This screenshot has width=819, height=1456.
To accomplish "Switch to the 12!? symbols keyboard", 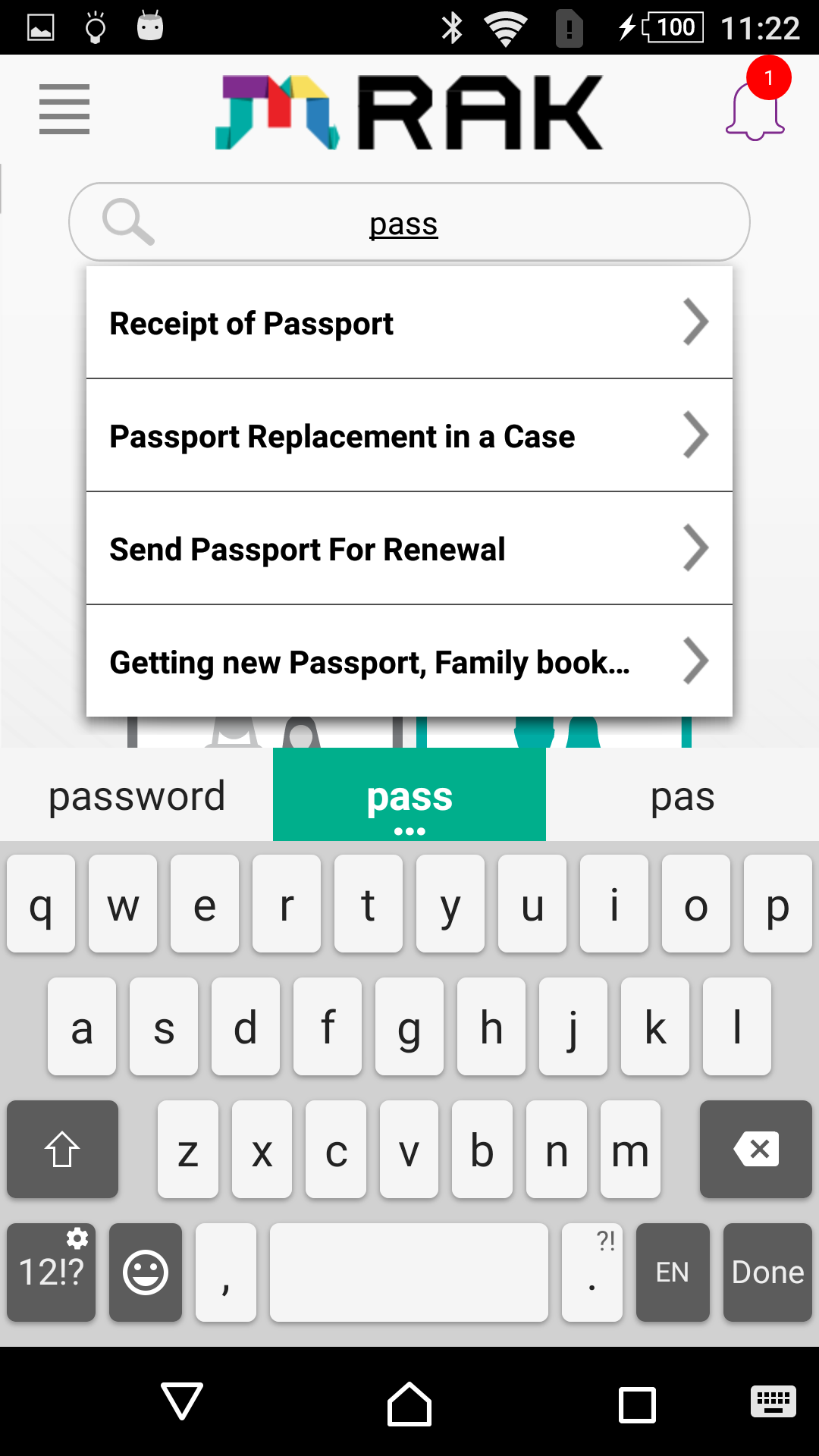I will (52, 1272).
